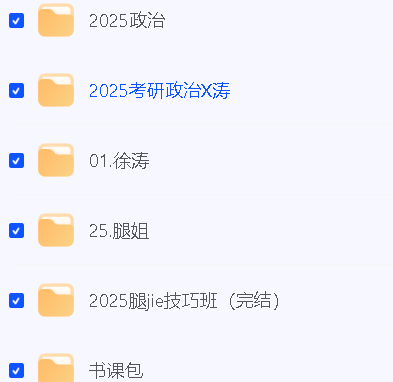Screen dimensions: 393x382
Task: Open the 2025考研政治X涛 folder
Action: tap(159, 91)
